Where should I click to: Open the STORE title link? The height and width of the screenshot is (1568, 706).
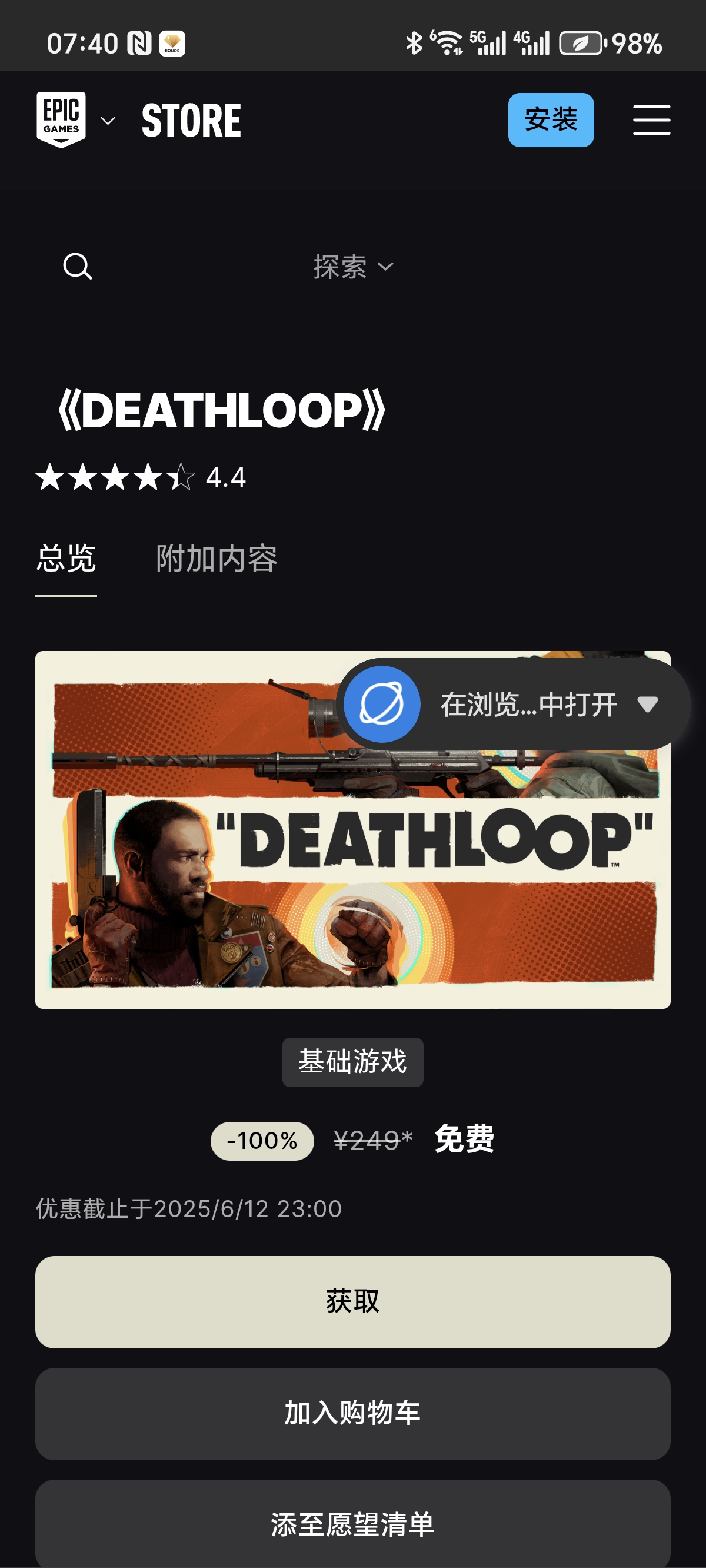191,121
